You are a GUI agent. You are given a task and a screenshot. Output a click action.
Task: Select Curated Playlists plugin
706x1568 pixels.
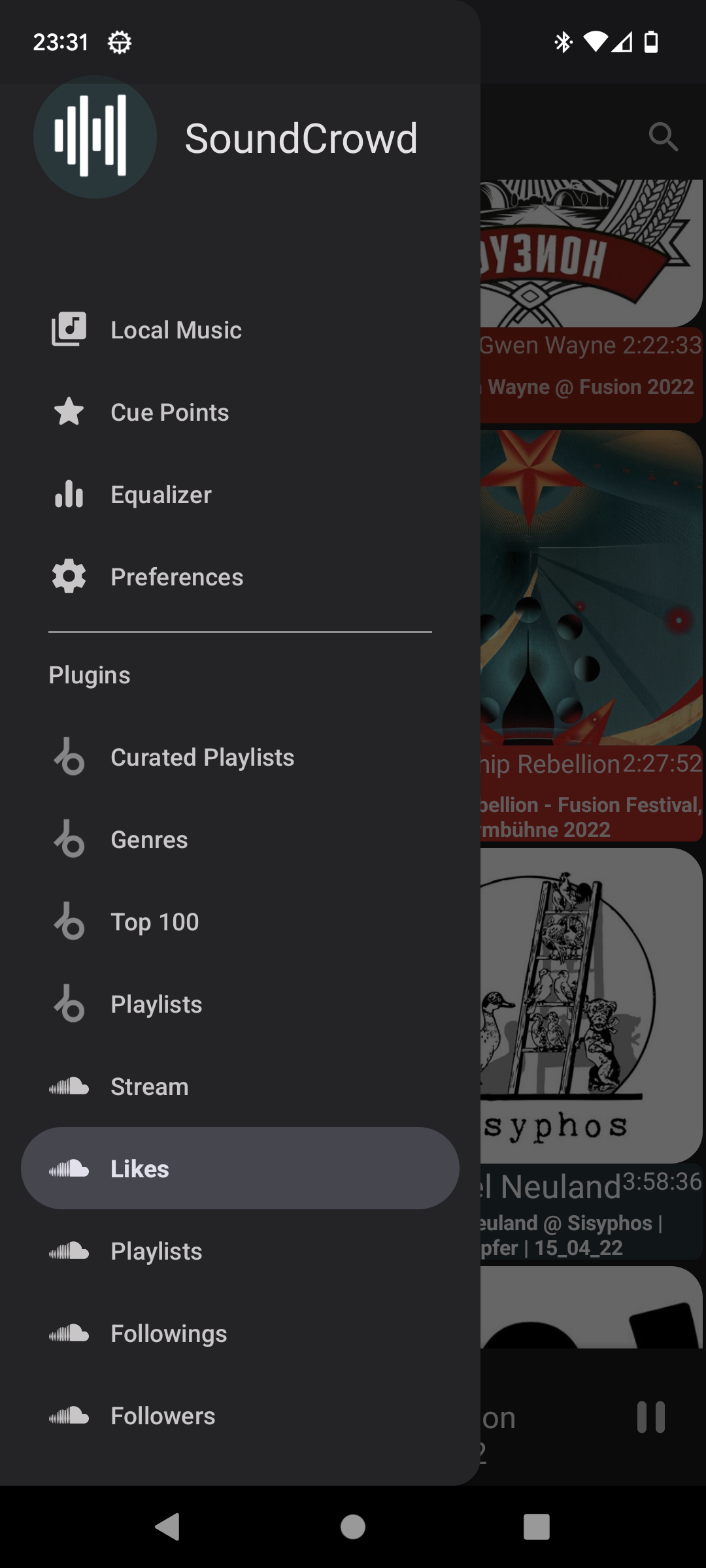202,757
